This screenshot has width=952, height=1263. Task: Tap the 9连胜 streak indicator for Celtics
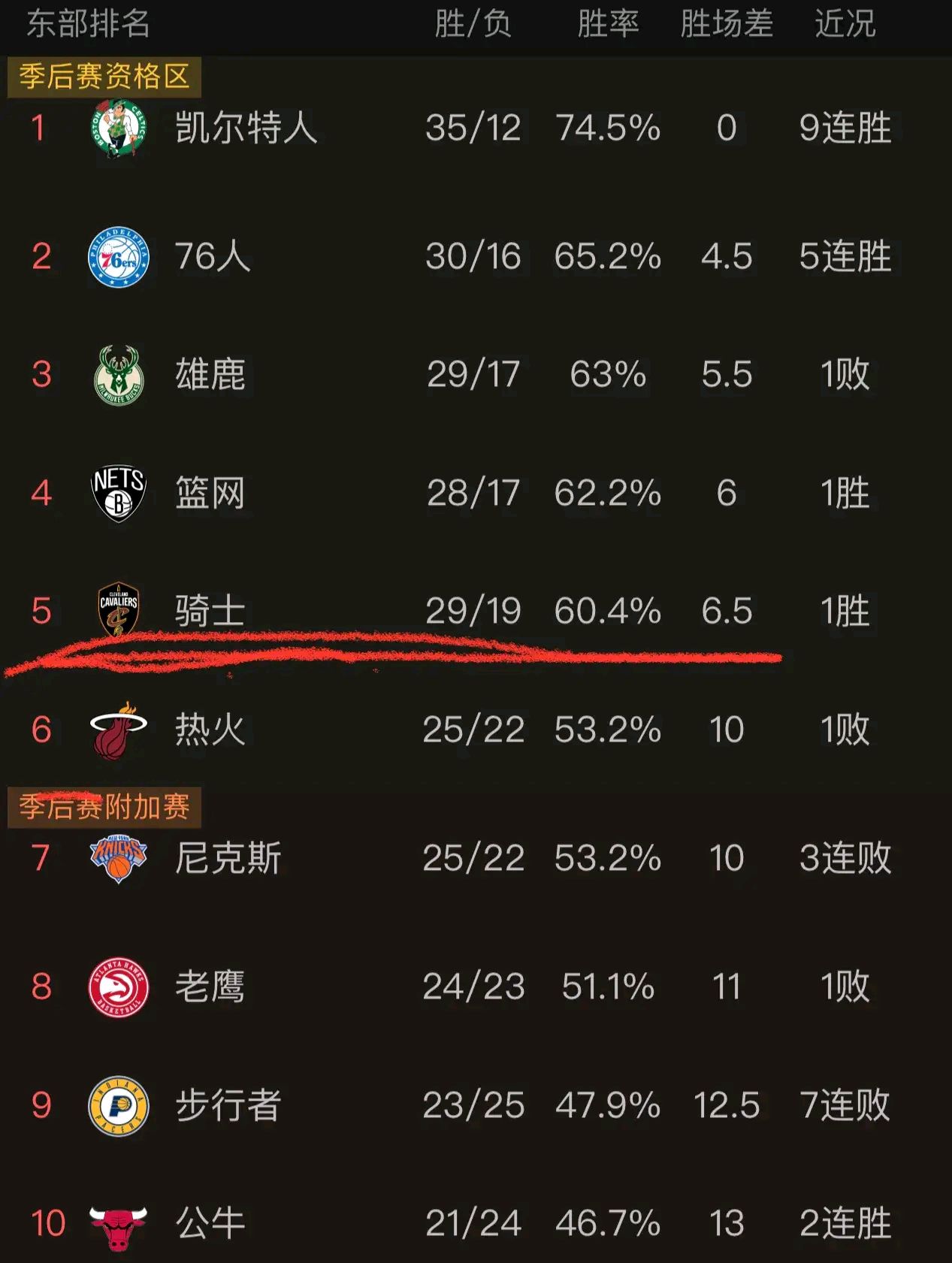click(845, 128)
